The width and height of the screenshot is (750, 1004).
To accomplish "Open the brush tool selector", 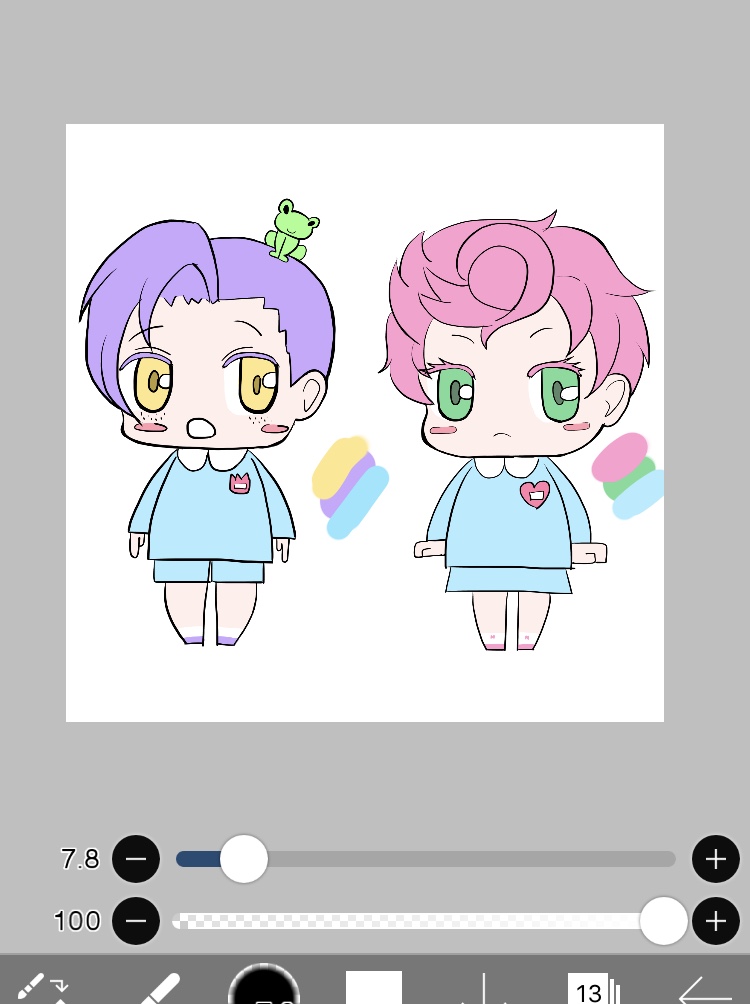I will [x=158, y=988].
